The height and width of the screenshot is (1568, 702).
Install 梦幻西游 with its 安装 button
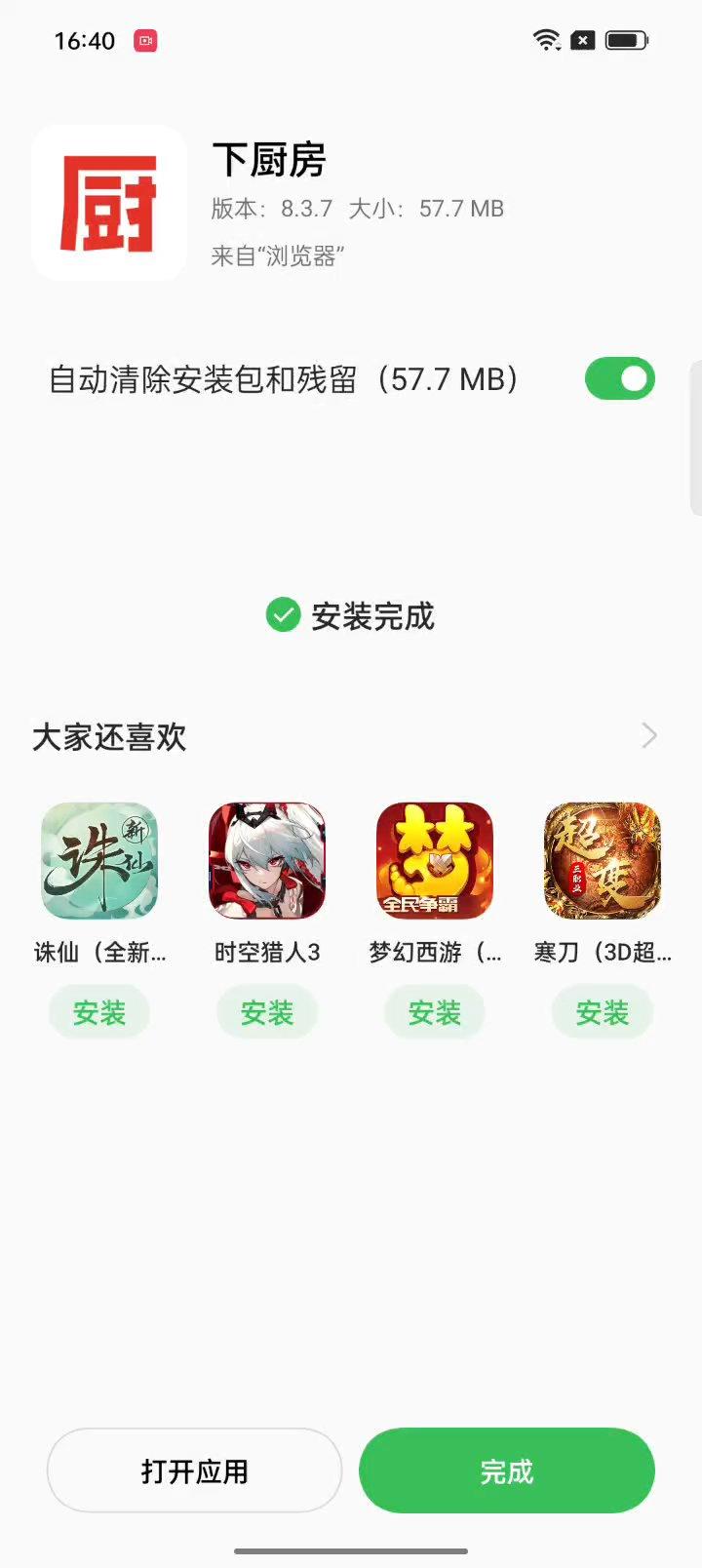[x=435, y=1013]
